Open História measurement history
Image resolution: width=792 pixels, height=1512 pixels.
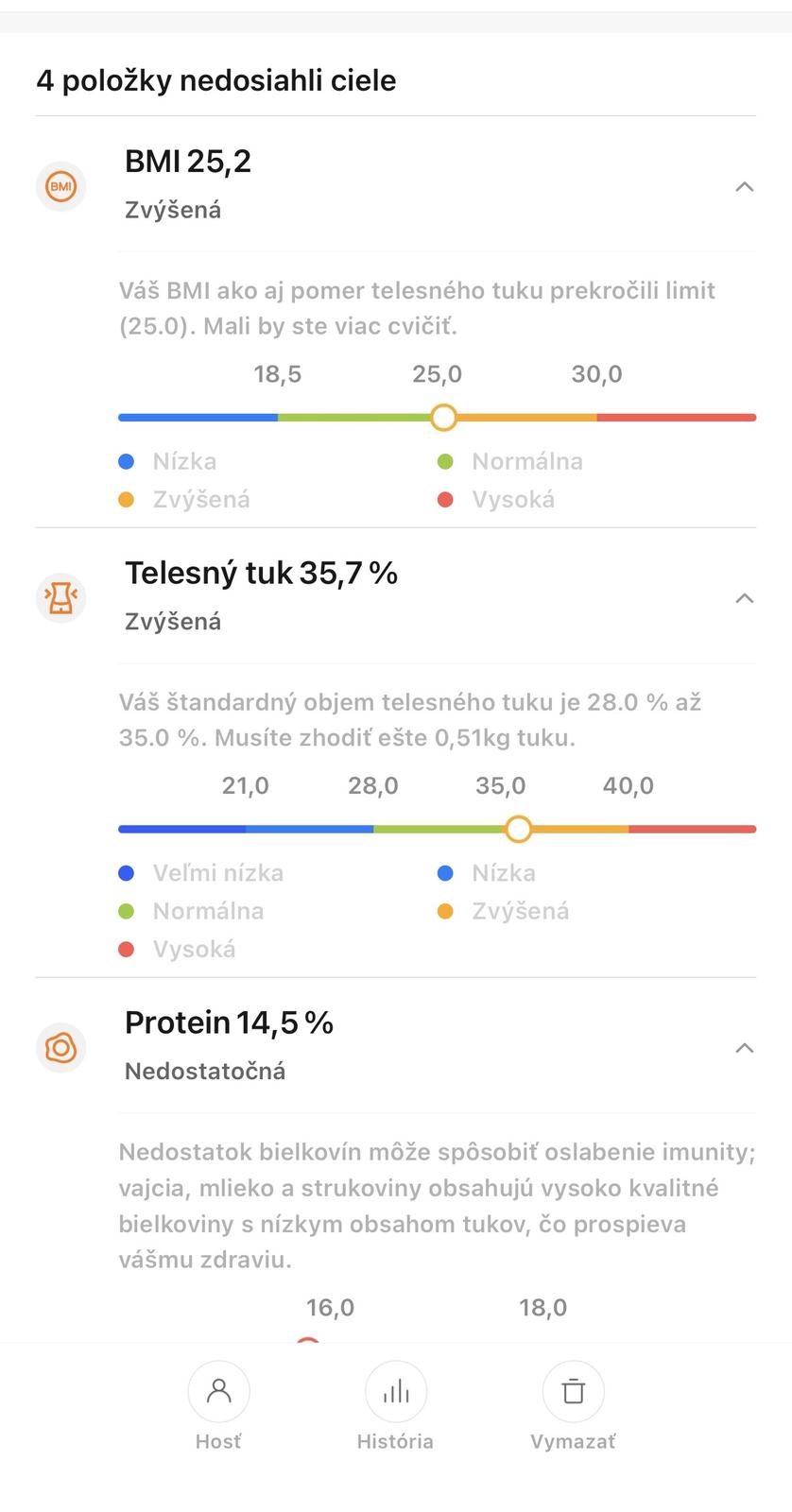click(x=395, y=1406)
